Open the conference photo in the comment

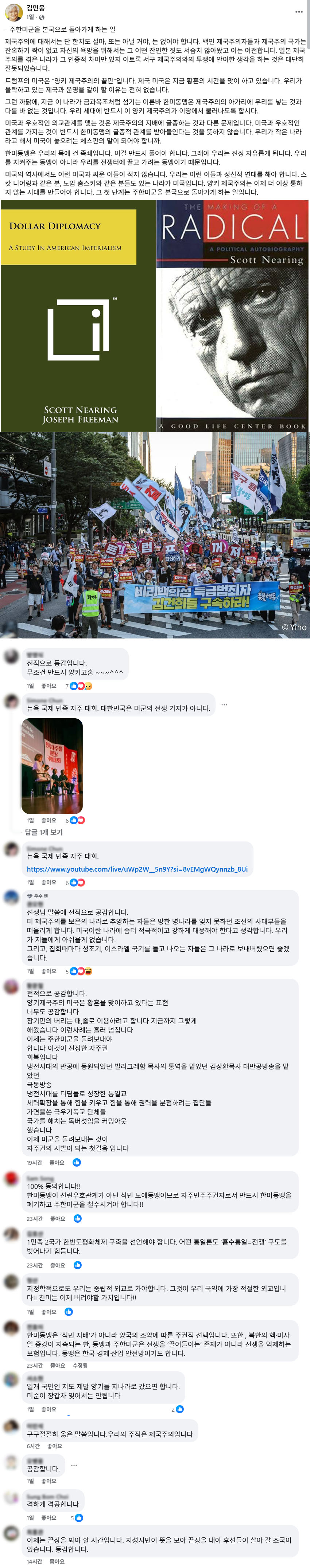point(53,766)
